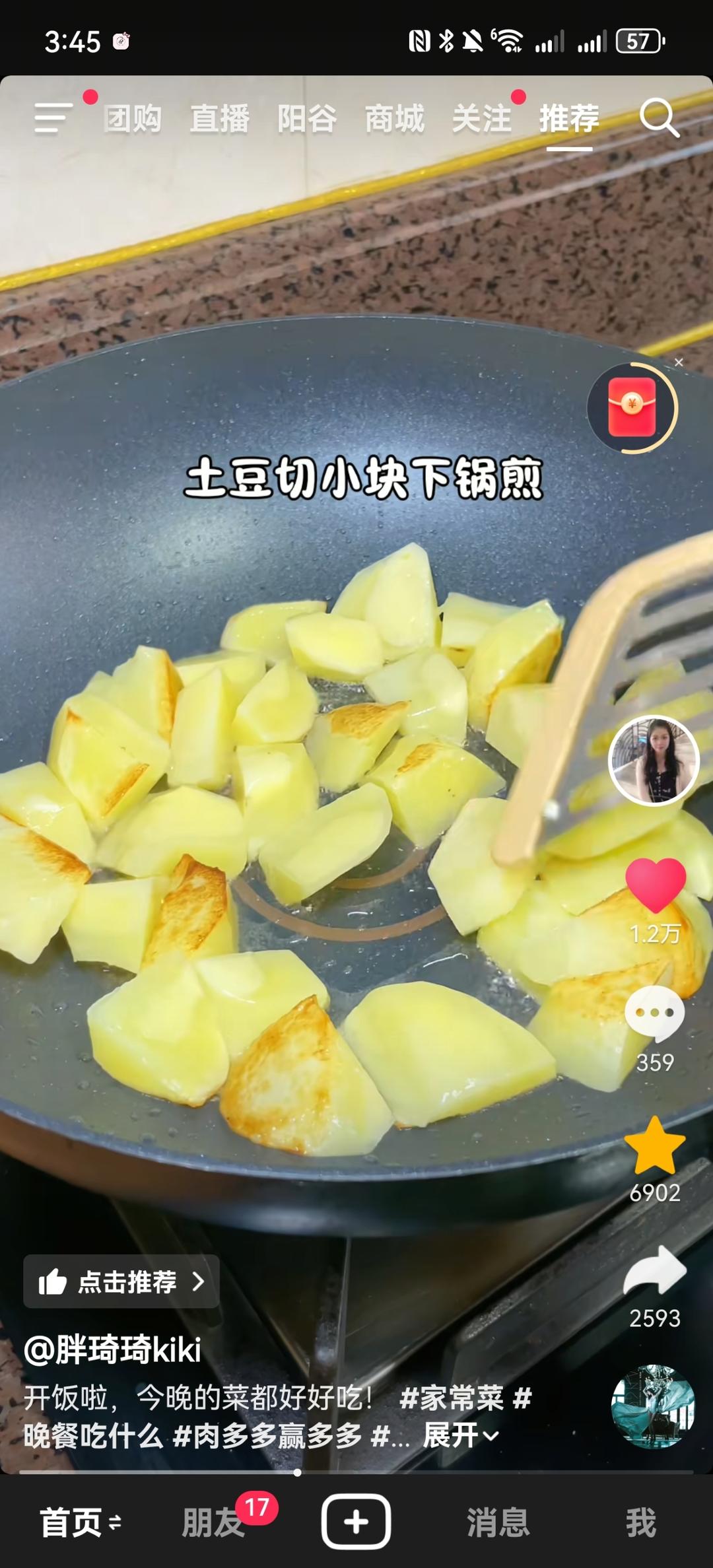713x1568 pixels.
Task: Switch to the 商城 tab
Action: (x=395, y=119)
